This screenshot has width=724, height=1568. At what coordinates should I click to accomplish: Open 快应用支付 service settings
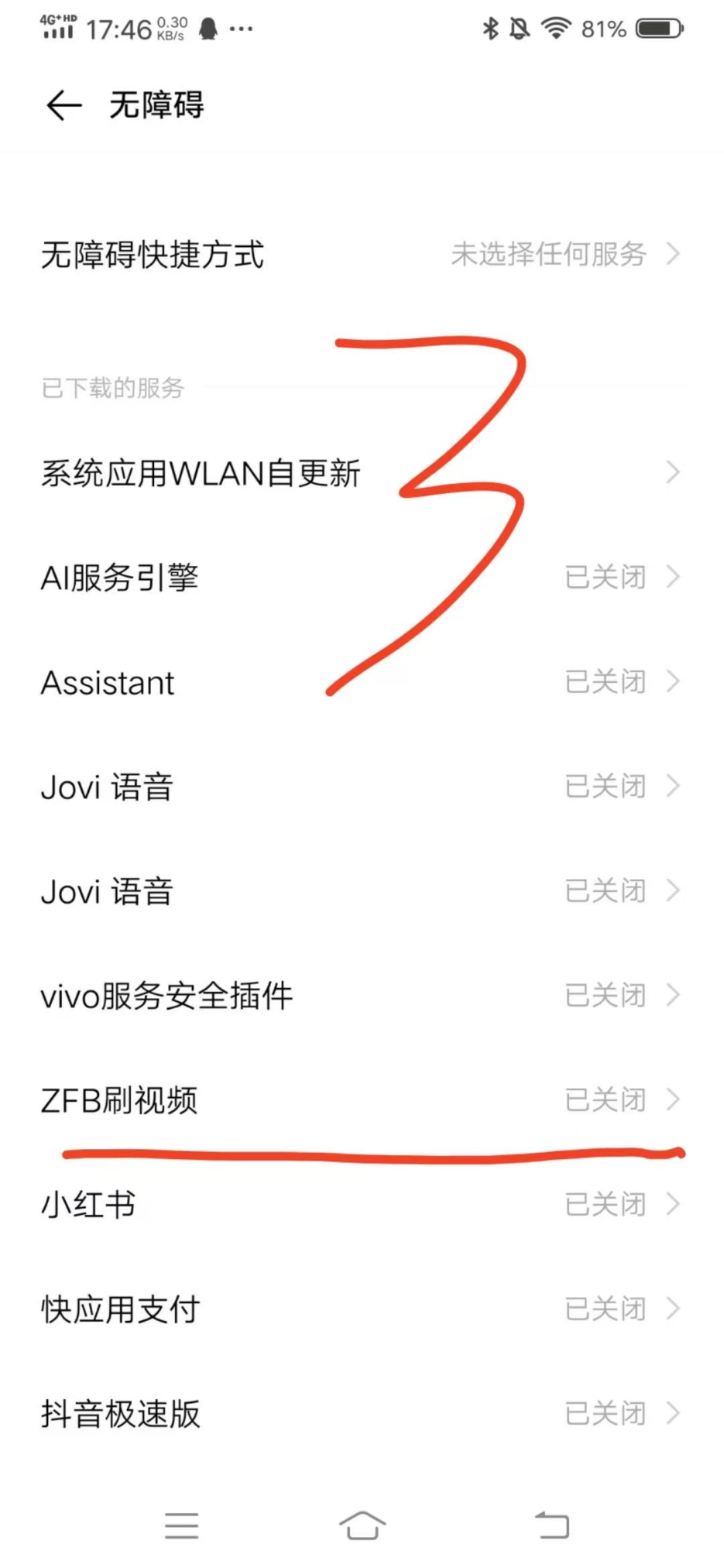pyautogui.click(x=362, y=1309)
